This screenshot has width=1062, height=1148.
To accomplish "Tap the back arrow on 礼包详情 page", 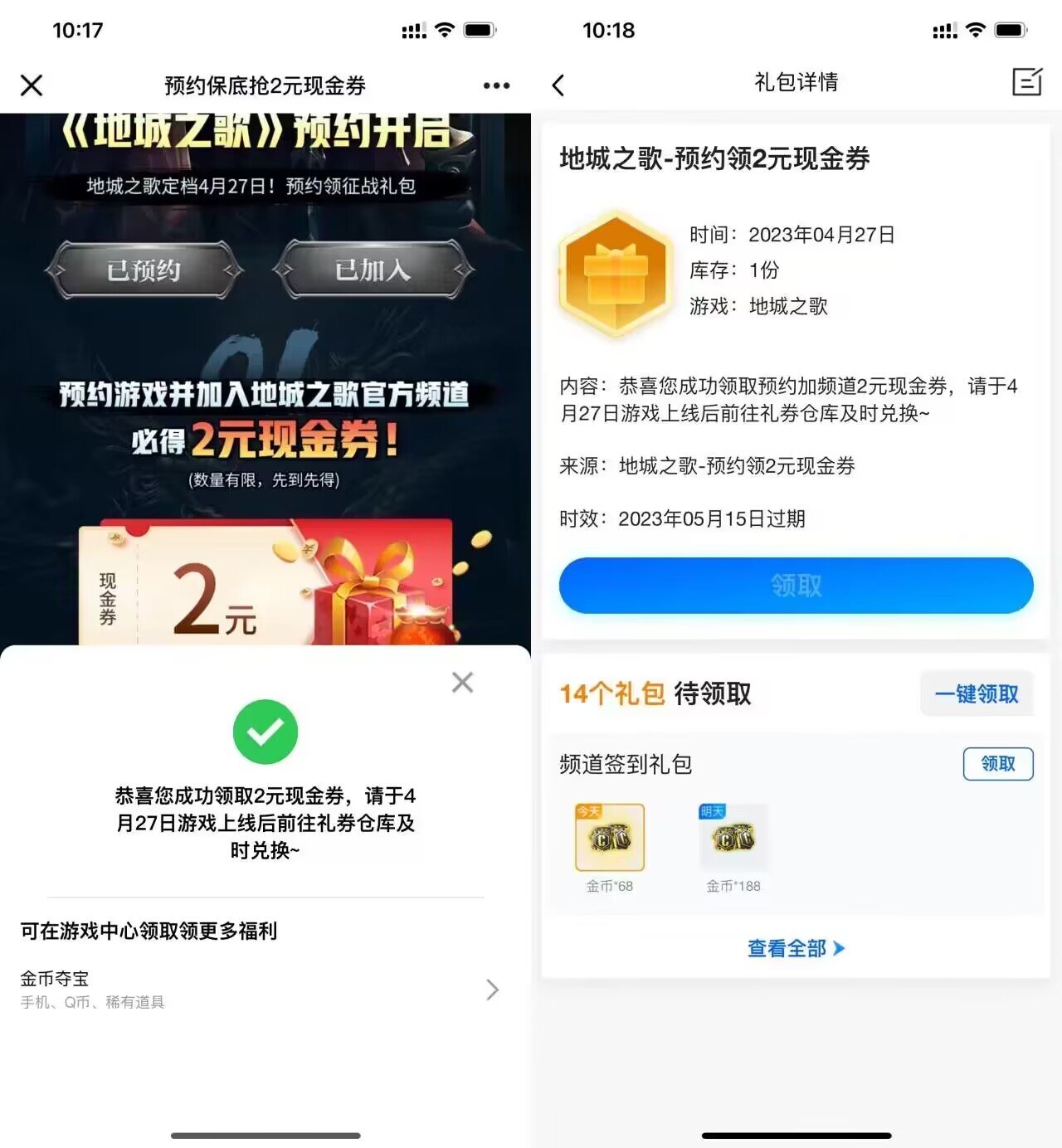I will coord(558,84).
